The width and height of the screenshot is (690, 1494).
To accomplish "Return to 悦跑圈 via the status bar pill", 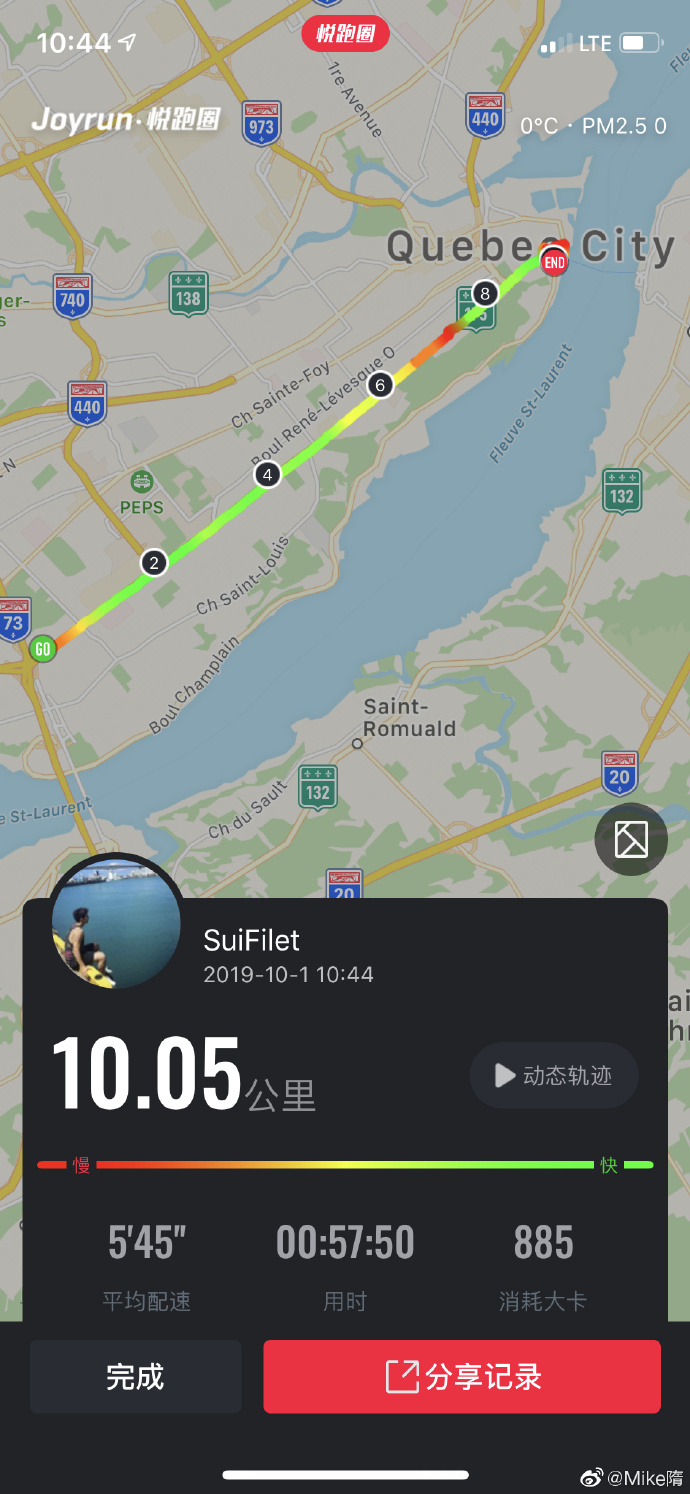I will (x=345, y=34).
